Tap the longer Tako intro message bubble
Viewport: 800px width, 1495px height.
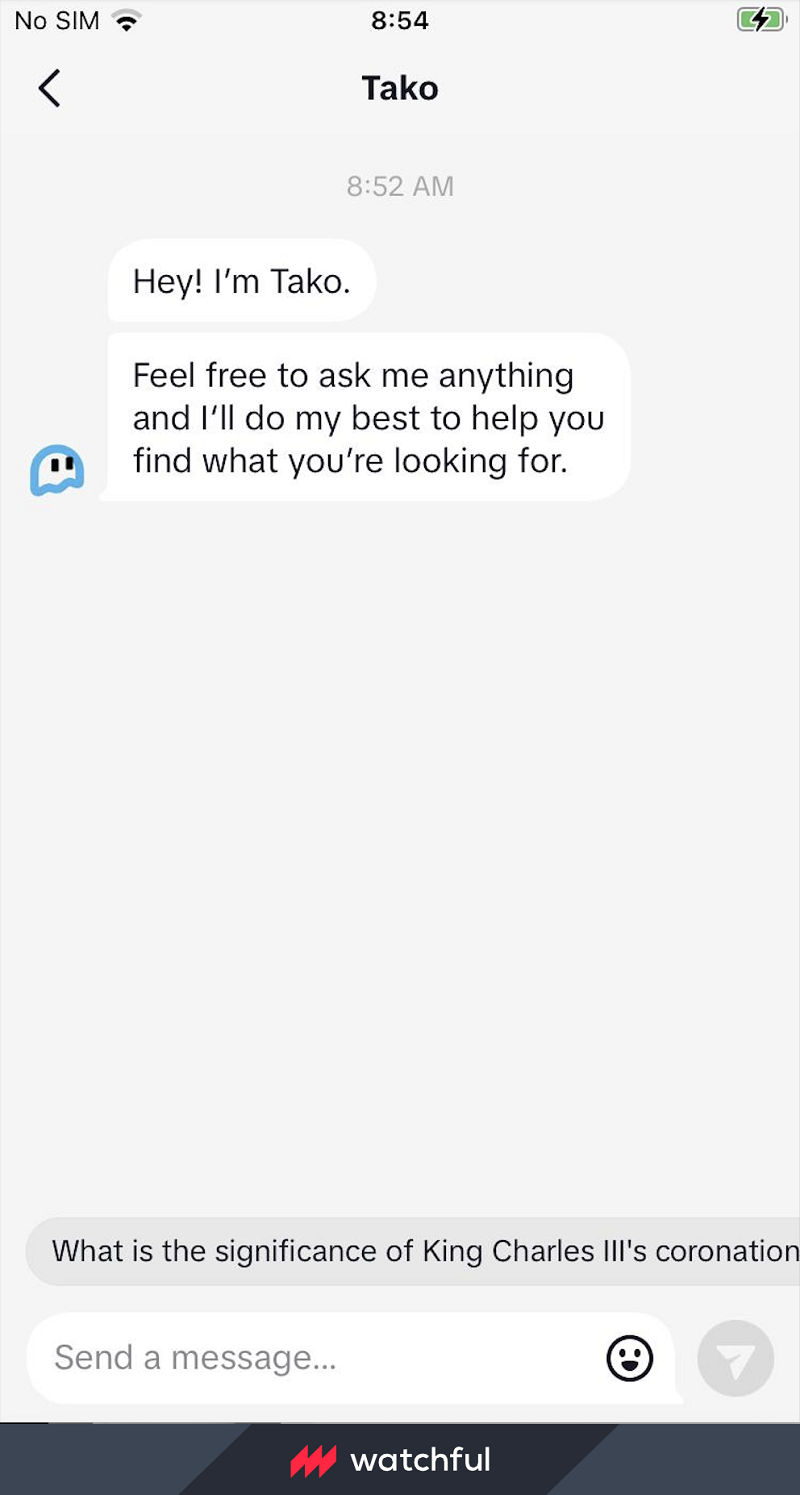(368, 417)
